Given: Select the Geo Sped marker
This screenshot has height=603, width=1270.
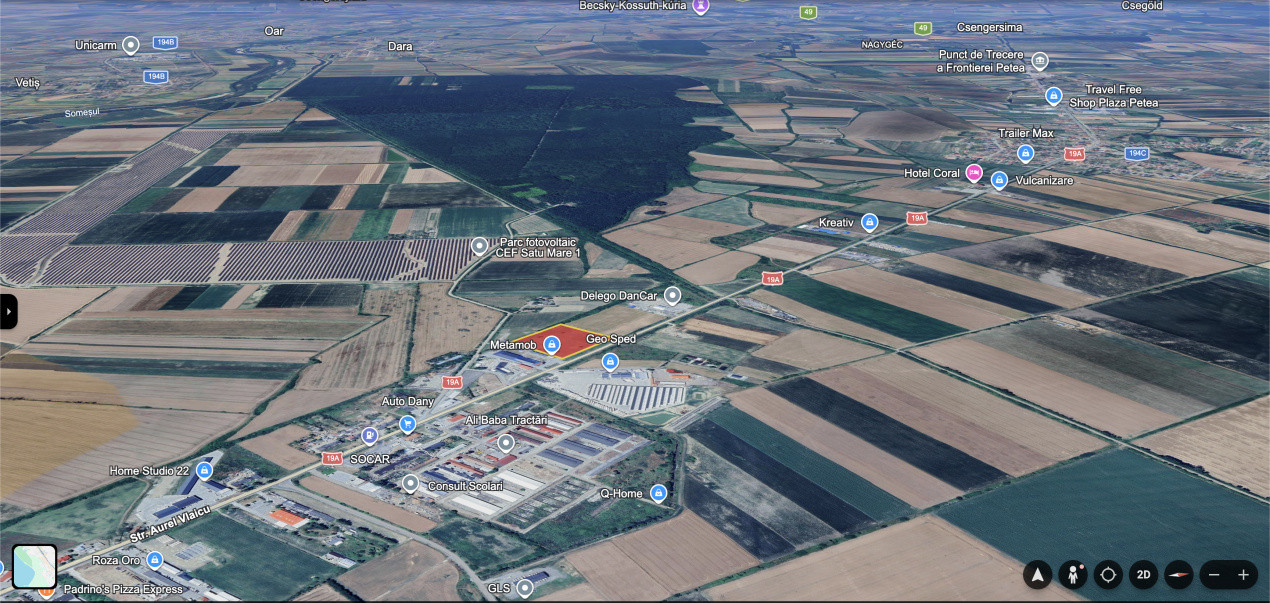Looking at the screenshot, I should [x=610, y=360].
